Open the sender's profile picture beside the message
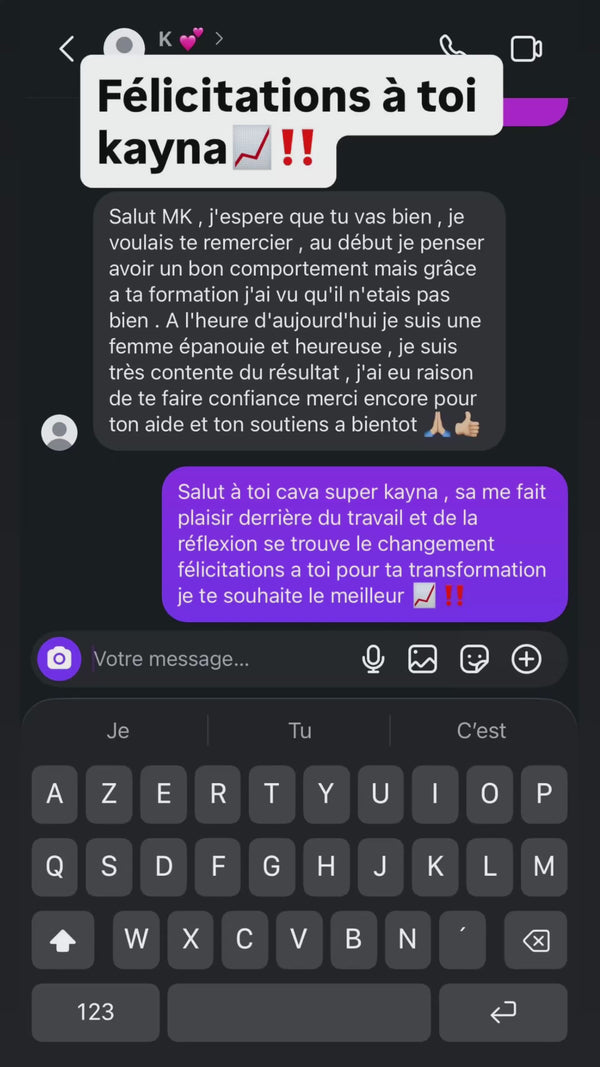Screen dimensions: 600x1067 [x=59, y=432]
